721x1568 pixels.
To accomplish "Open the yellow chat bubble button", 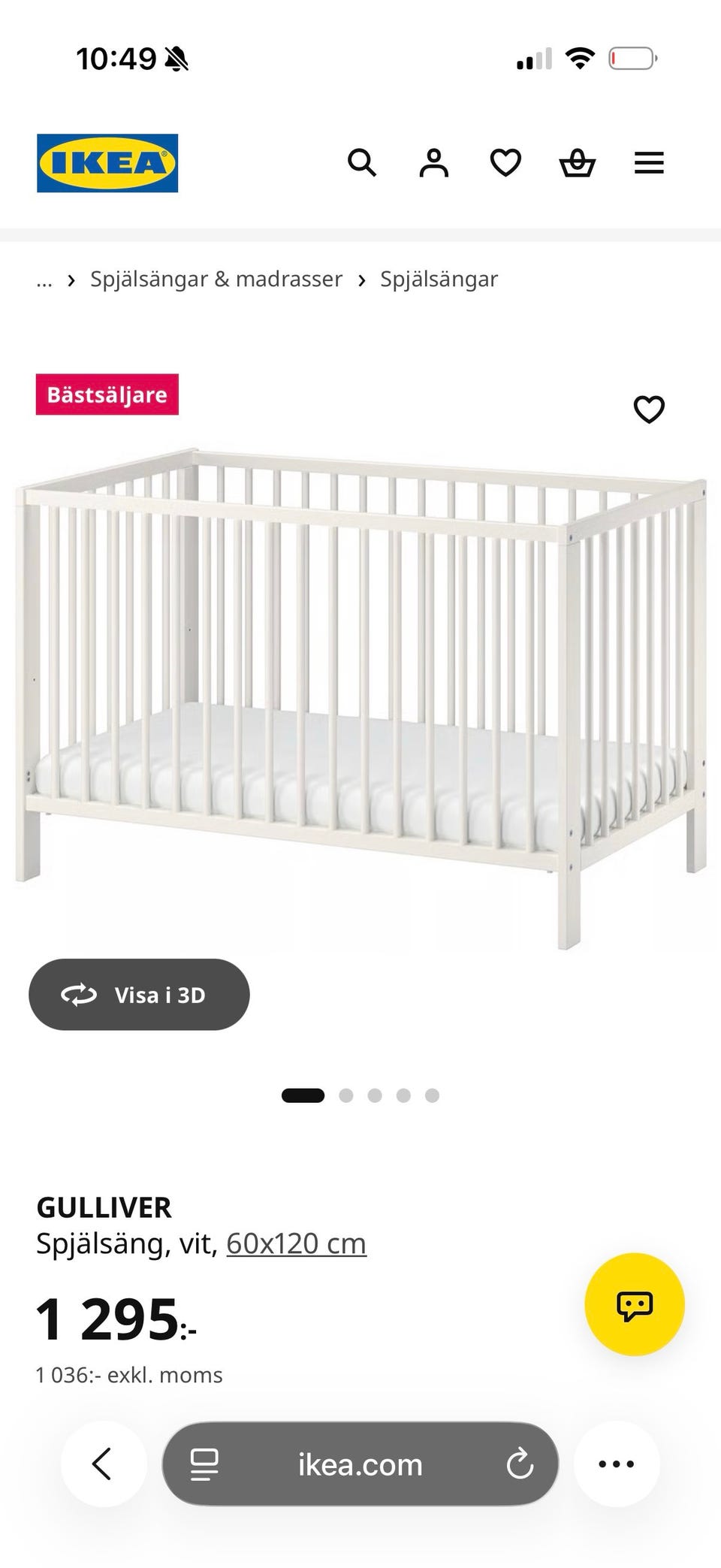I will 635,1304.
